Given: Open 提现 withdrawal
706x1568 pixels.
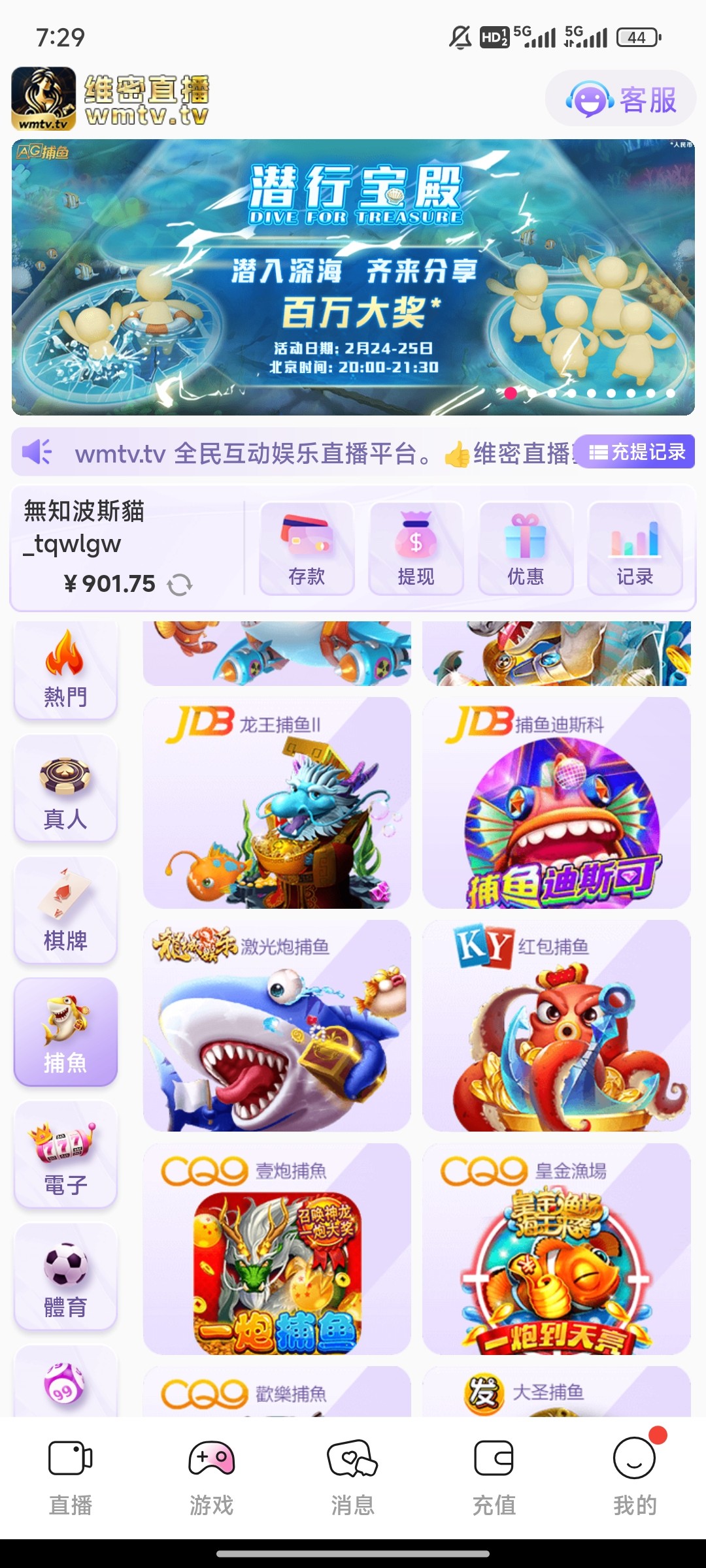Looking at the screenshot, I should tap(416, 549).
